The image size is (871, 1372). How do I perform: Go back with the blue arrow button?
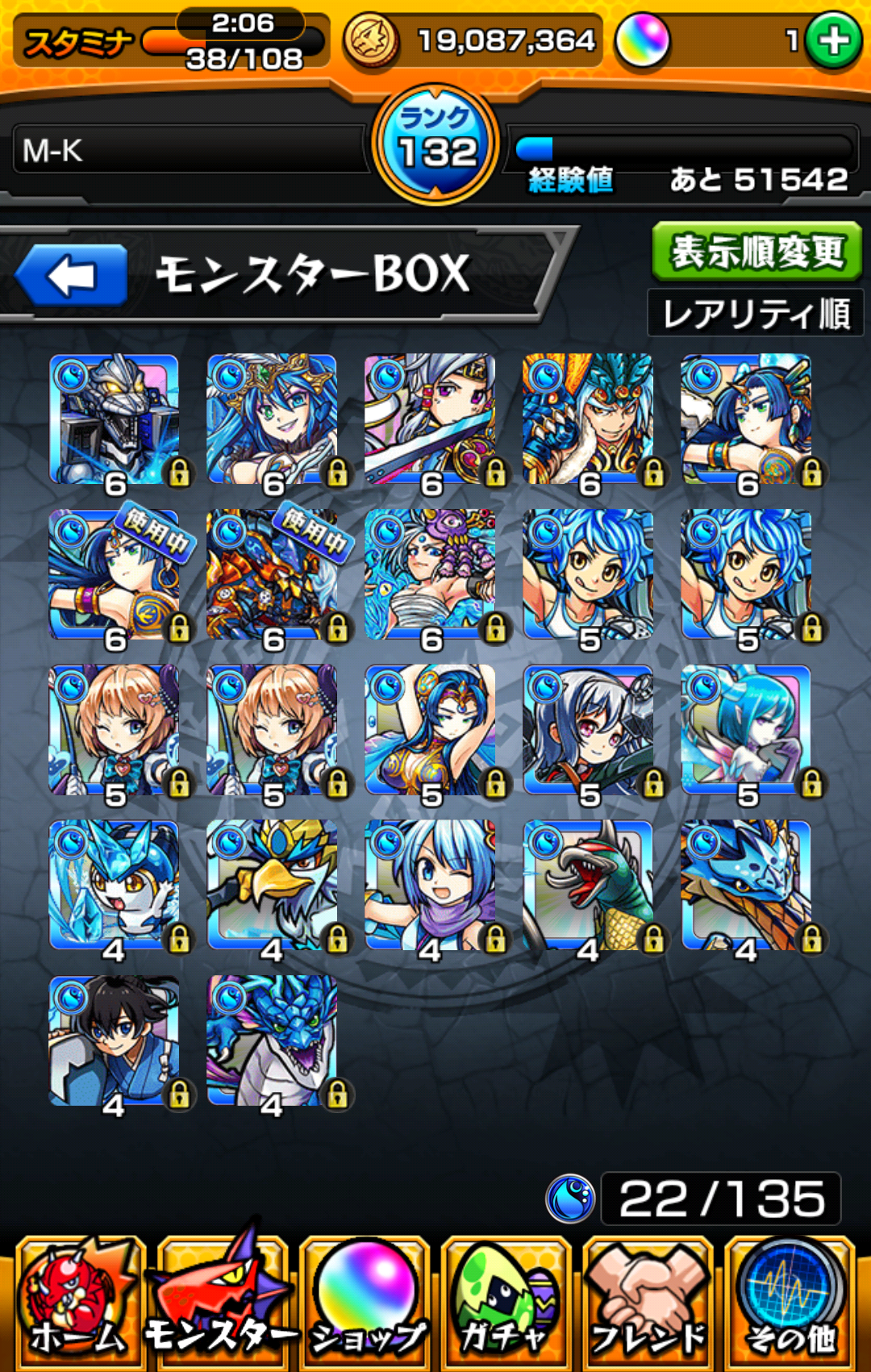click(71, 277)
